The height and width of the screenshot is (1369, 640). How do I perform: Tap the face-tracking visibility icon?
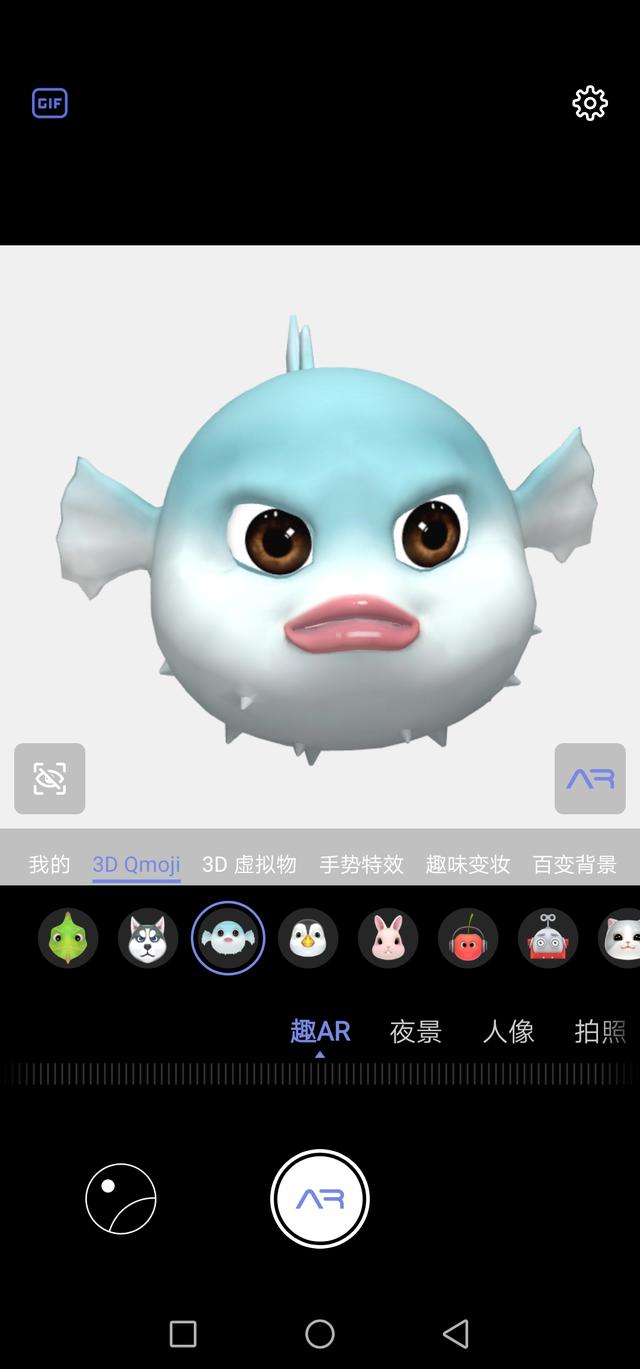coord(50,778)
